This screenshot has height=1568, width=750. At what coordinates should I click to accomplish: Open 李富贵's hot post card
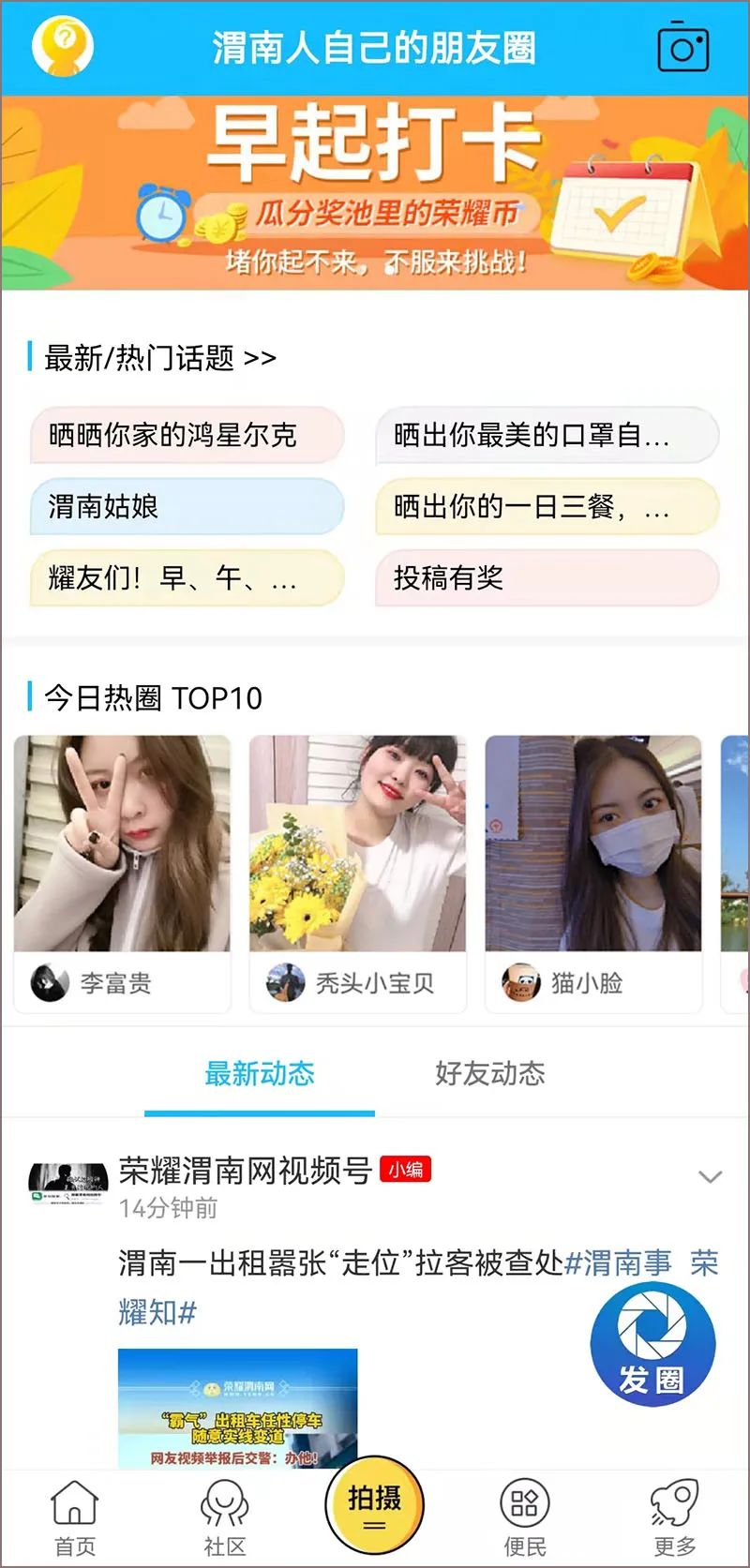point(122,873)
